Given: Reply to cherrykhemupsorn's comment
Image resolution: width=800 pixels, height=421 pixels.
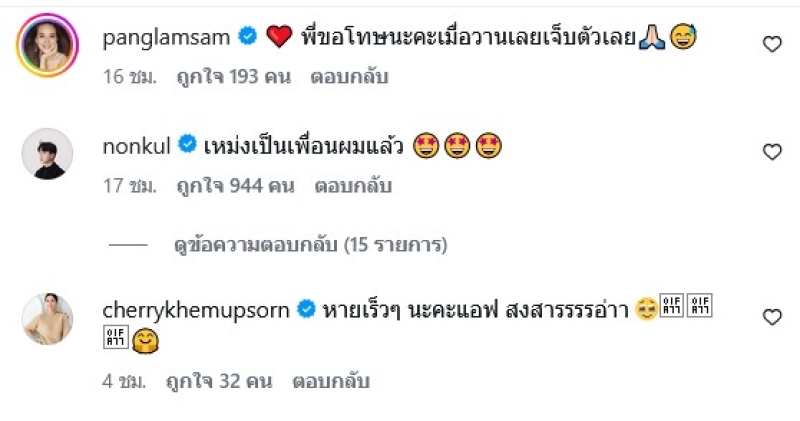Looking at the screenshot, I should [x=331, y=381].
